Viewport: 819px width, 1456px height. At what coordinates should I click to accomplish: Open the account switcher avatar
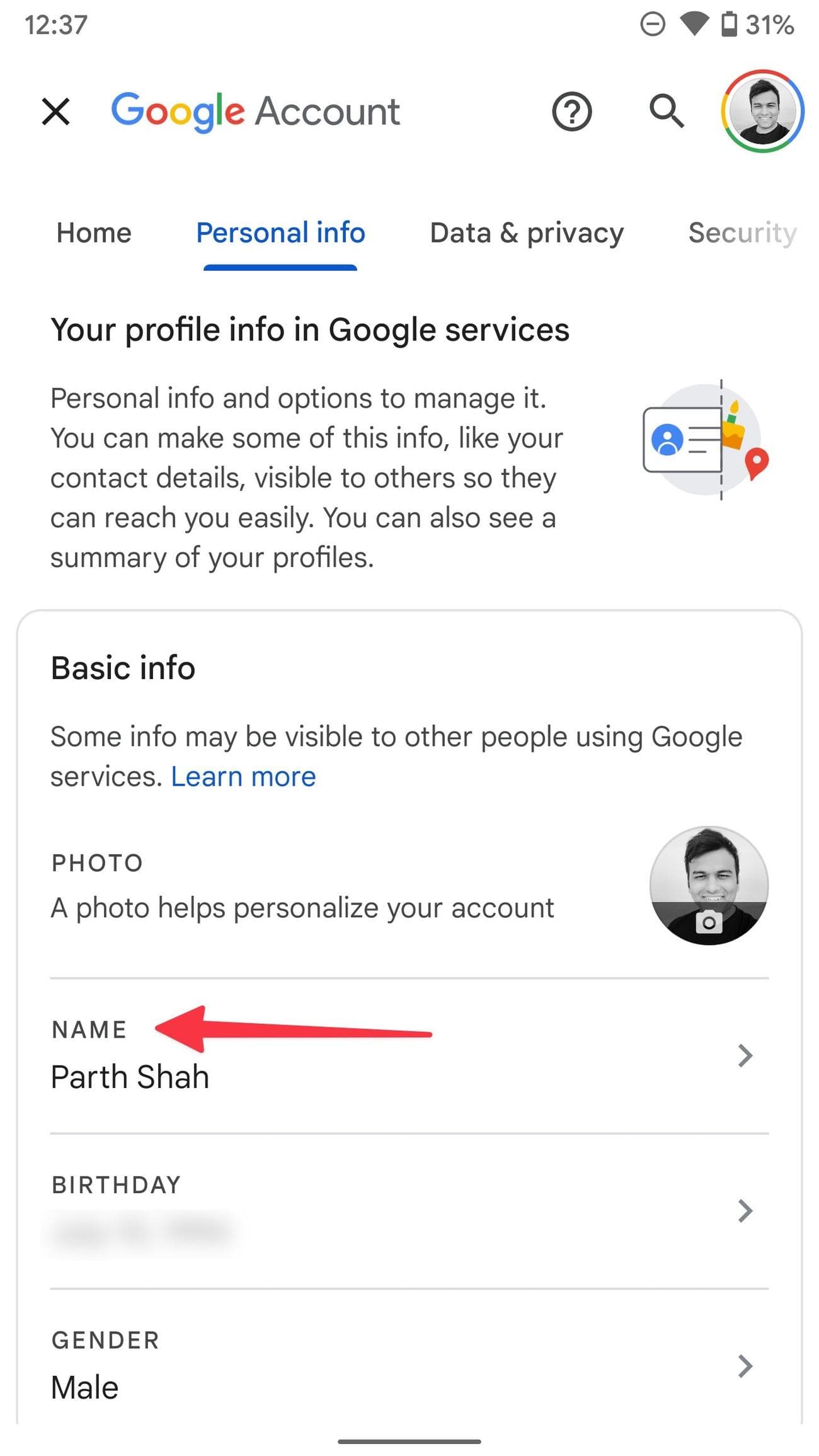point(762,112)
